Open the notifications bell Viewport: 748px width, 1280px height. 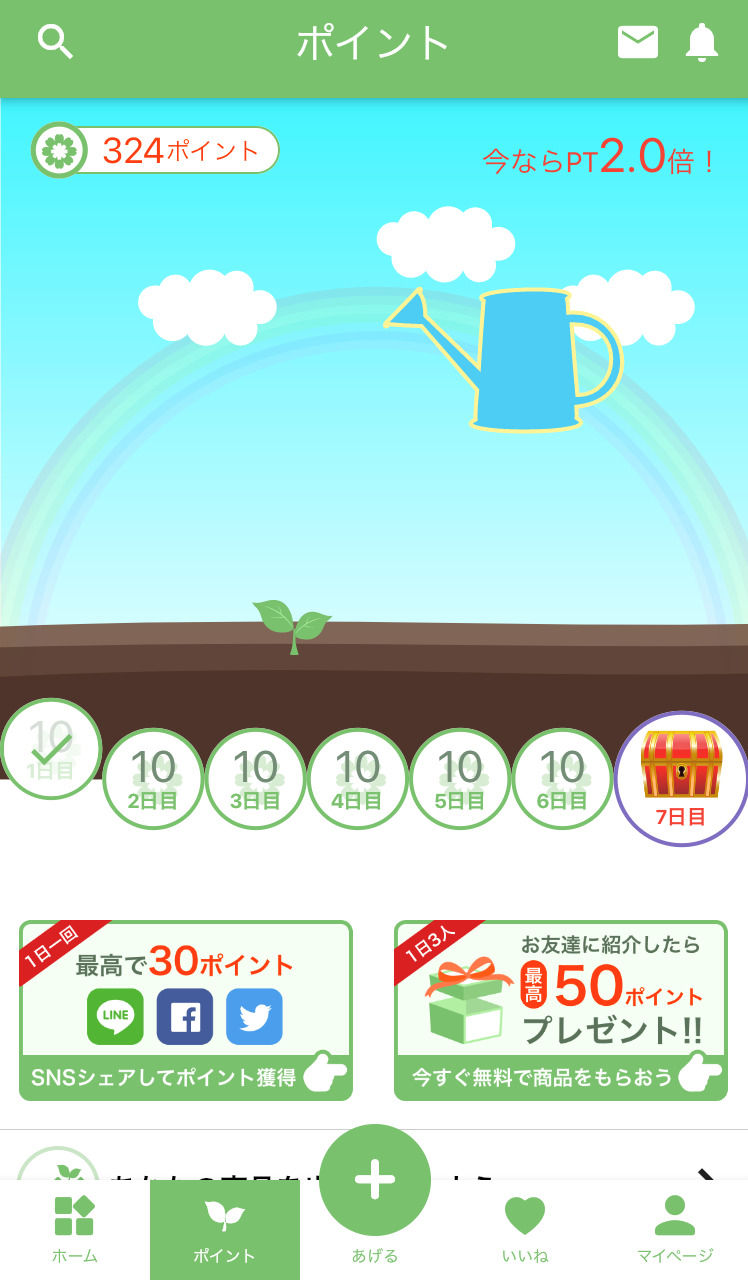click(x=702, y=42)
